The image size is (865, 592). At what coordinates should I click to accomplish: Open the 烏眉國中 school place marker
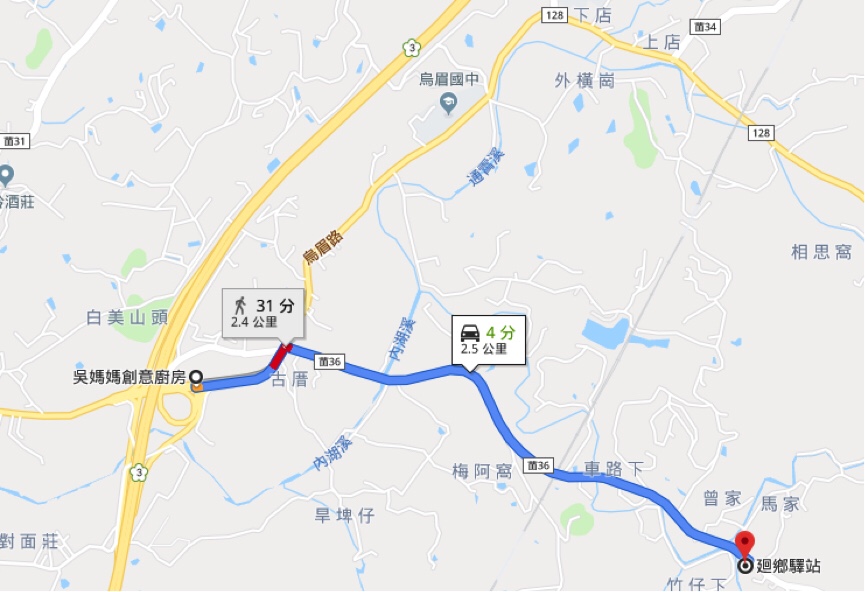point(447,102)
